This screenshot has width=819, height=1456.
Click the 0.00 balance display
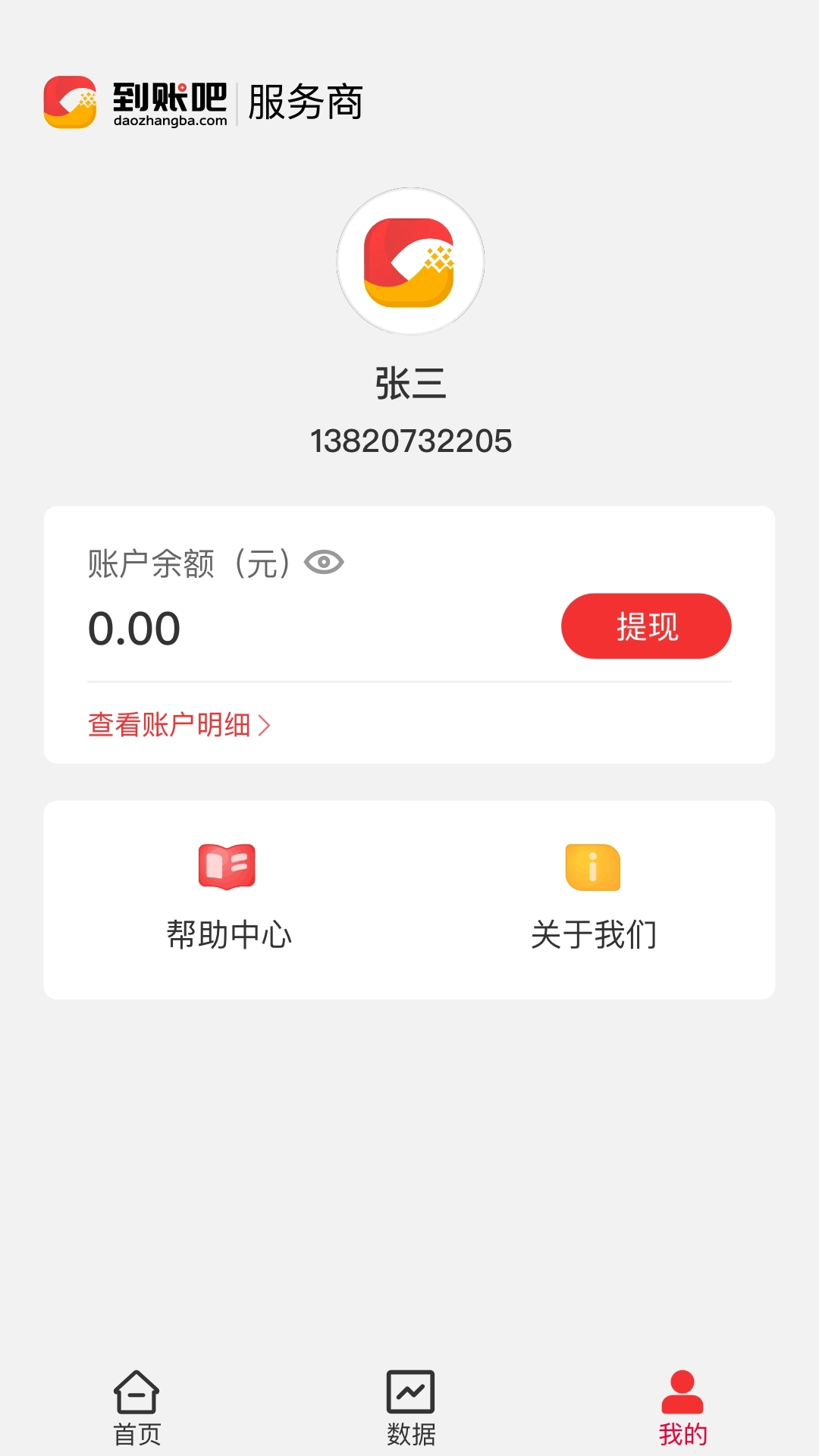pos(134,626)
